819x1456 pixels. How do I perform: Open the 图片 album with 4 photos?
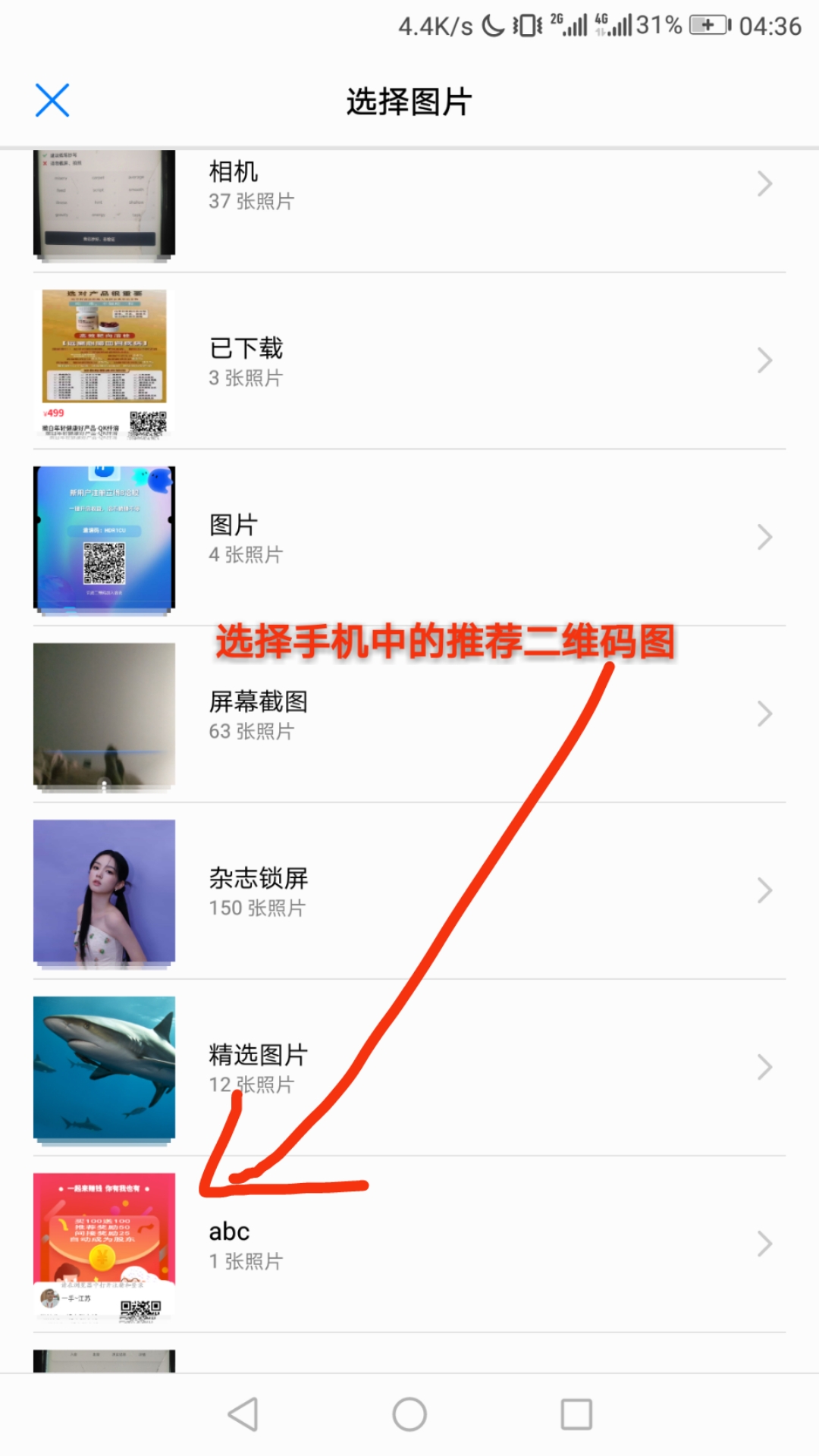tap(409, 538)
